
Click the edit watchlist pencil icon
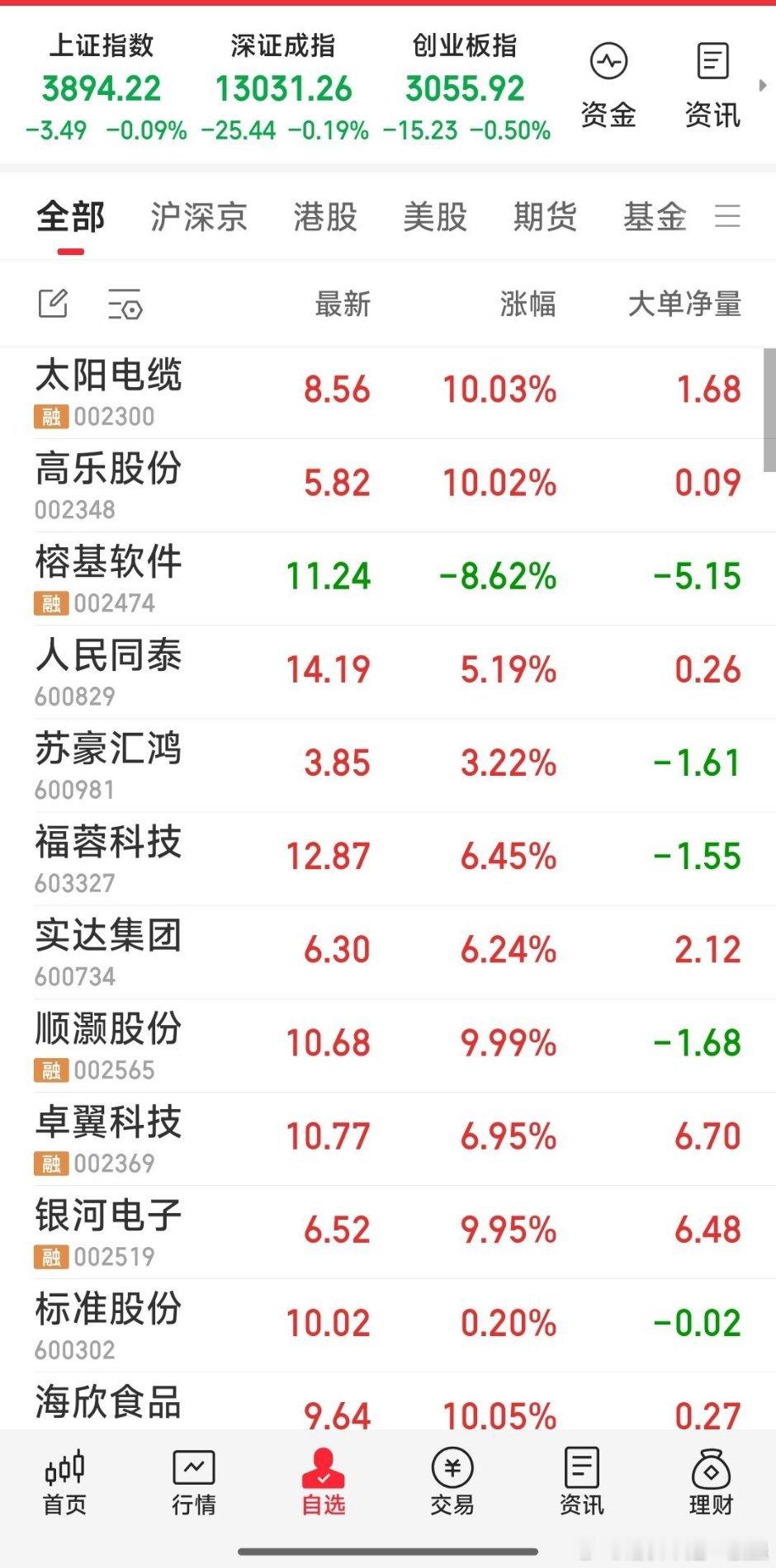pos(52,304)
